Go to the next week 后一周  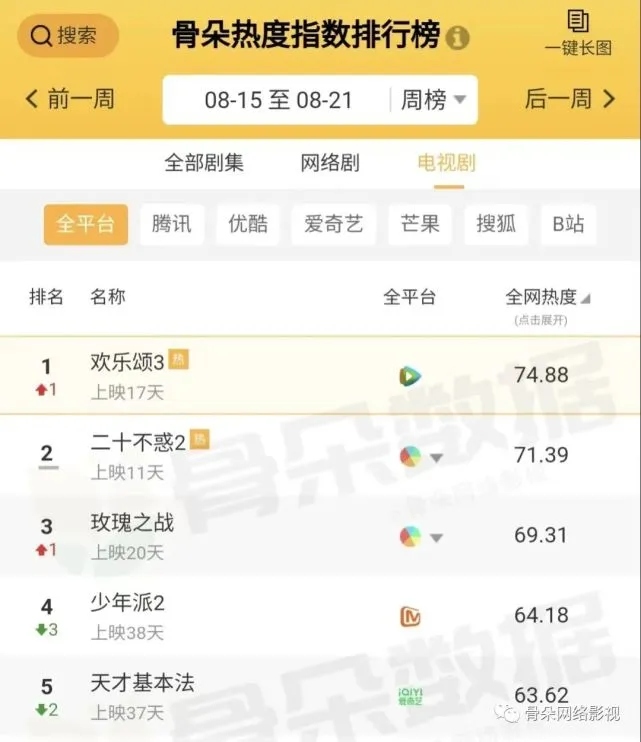tap(571, 99)
